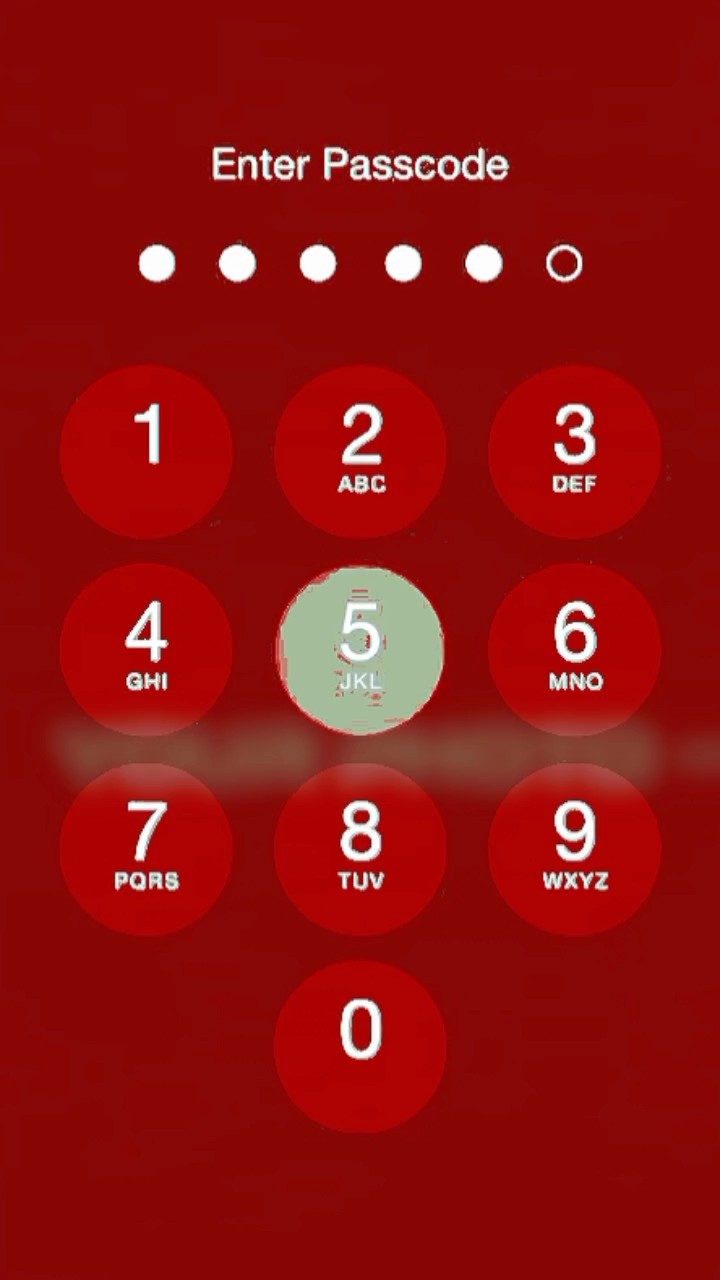The width and height of the screenshot is (720, 1280).
Task: Enter digit 6 MNO
Action: (x=575, y=650)
